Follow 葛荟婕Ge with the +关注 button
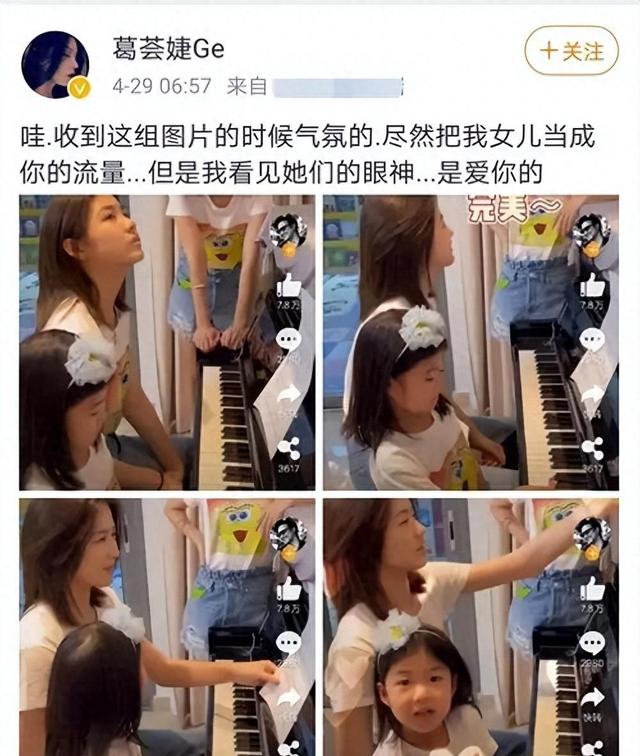This screenshot has width=640, height=756. click(571, 50)
